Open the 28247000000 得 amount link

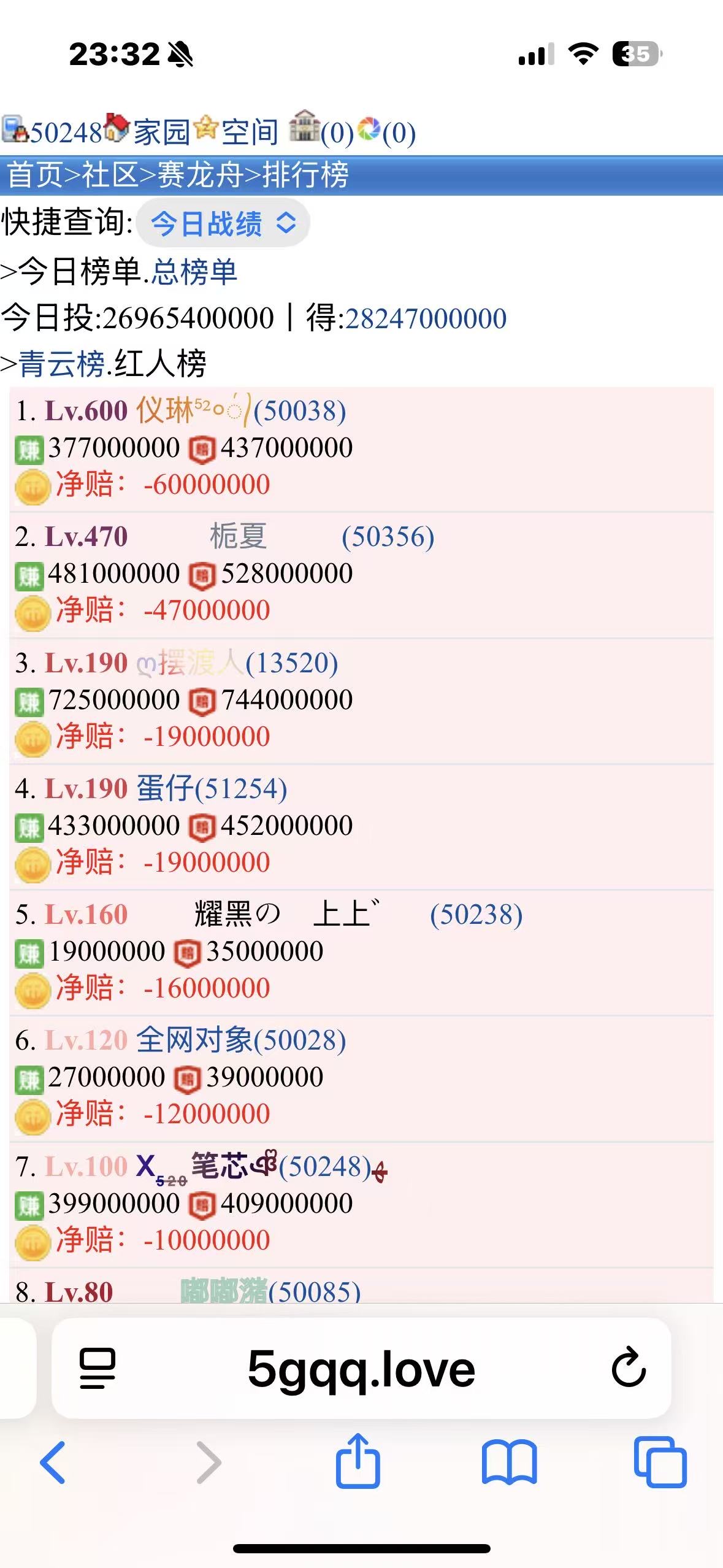click(426, 318)
